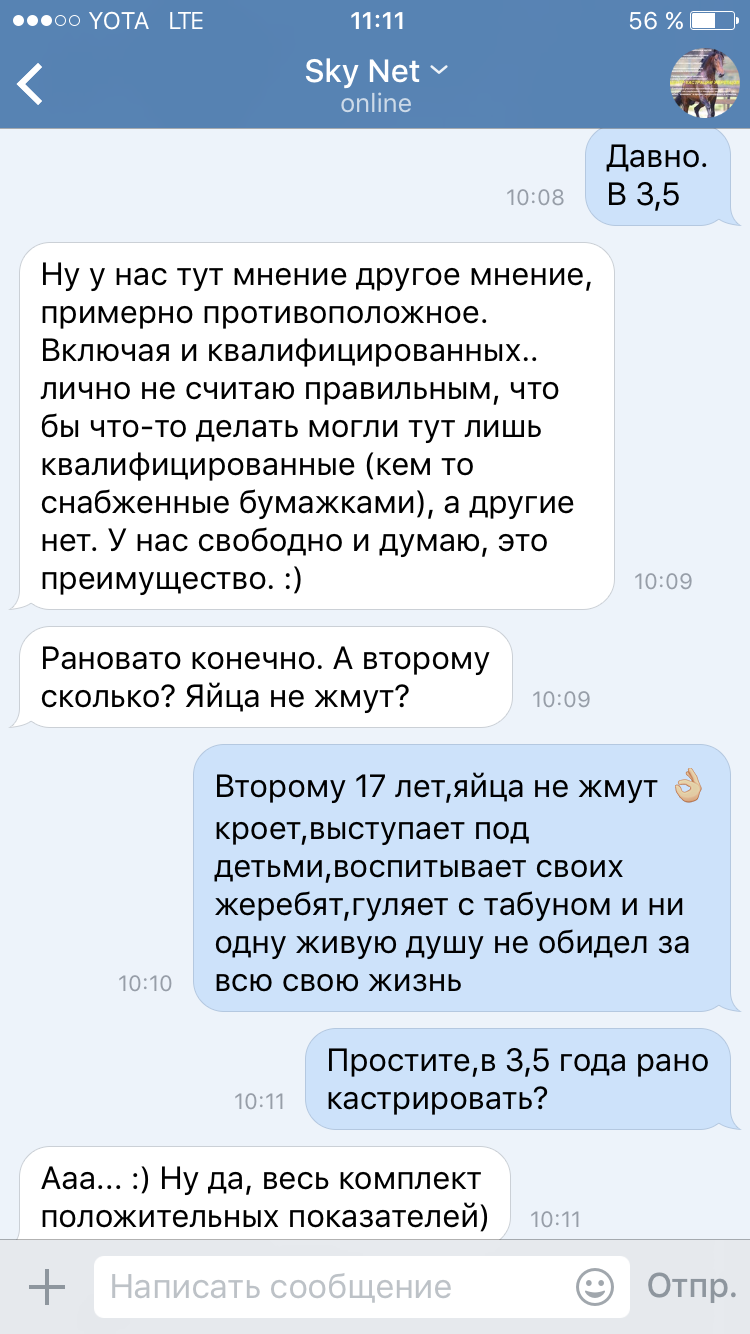Tap the plus icon to attach a file
750x1334 pixels.
[46, 1286]
